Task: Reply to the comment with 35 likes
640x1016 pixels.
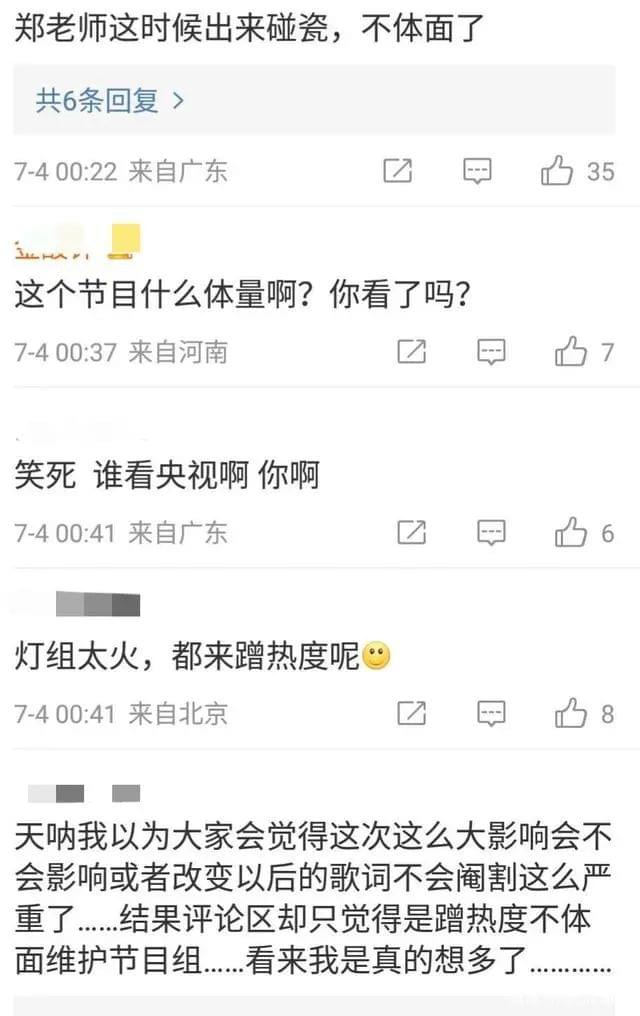Action: [477, 171]
